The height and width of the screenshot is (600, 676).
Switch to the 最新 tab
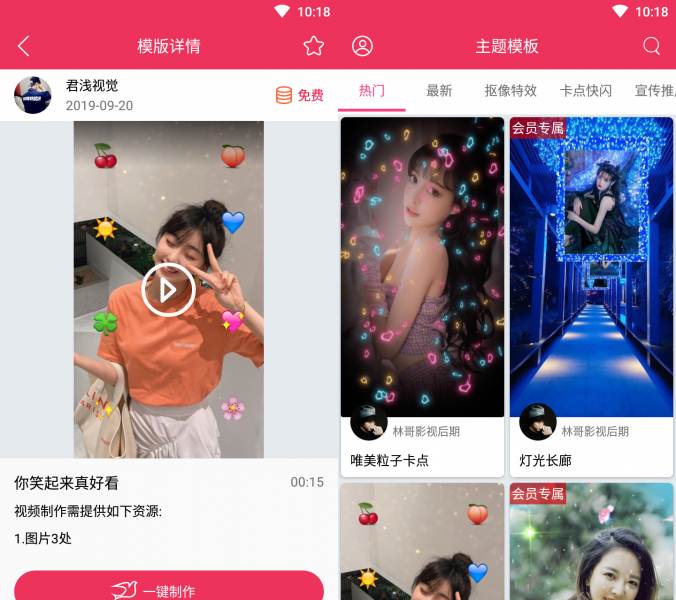[x=439, y=90]
